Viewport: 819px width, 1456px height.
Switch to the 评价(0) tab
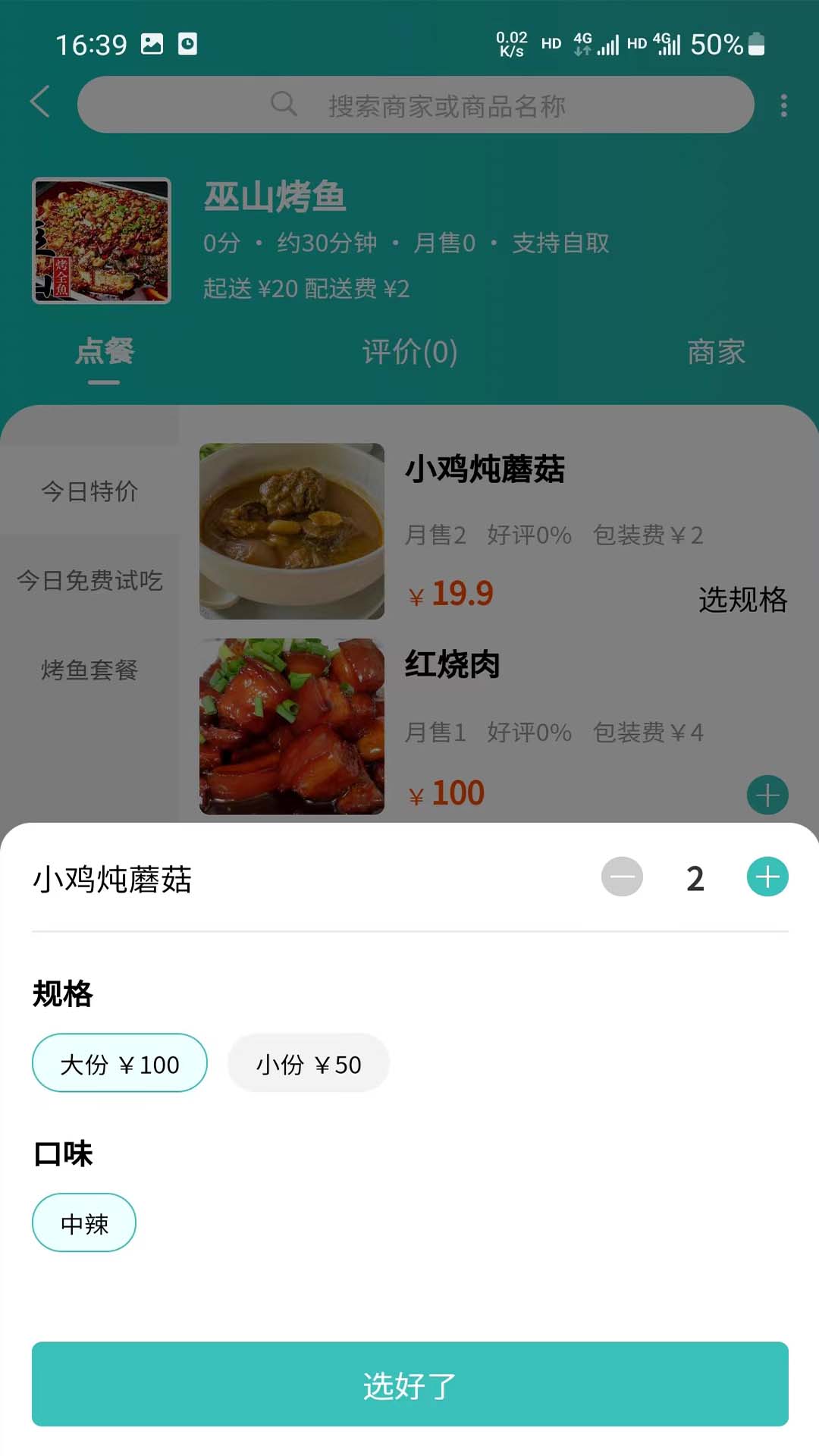(x=409, y=352)
